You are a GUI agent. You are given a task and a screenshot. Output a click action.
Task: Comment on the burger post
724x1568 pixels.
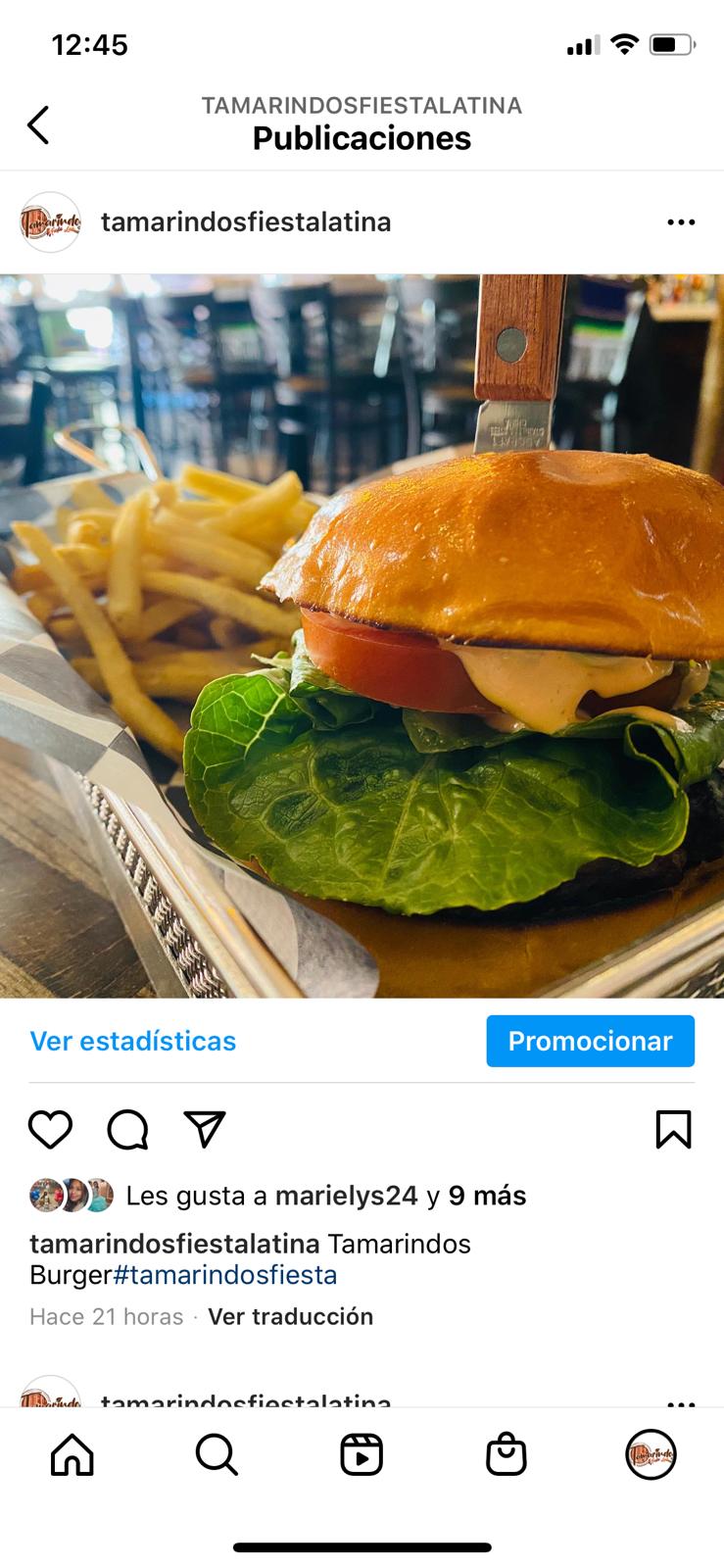coord(127,1129)
